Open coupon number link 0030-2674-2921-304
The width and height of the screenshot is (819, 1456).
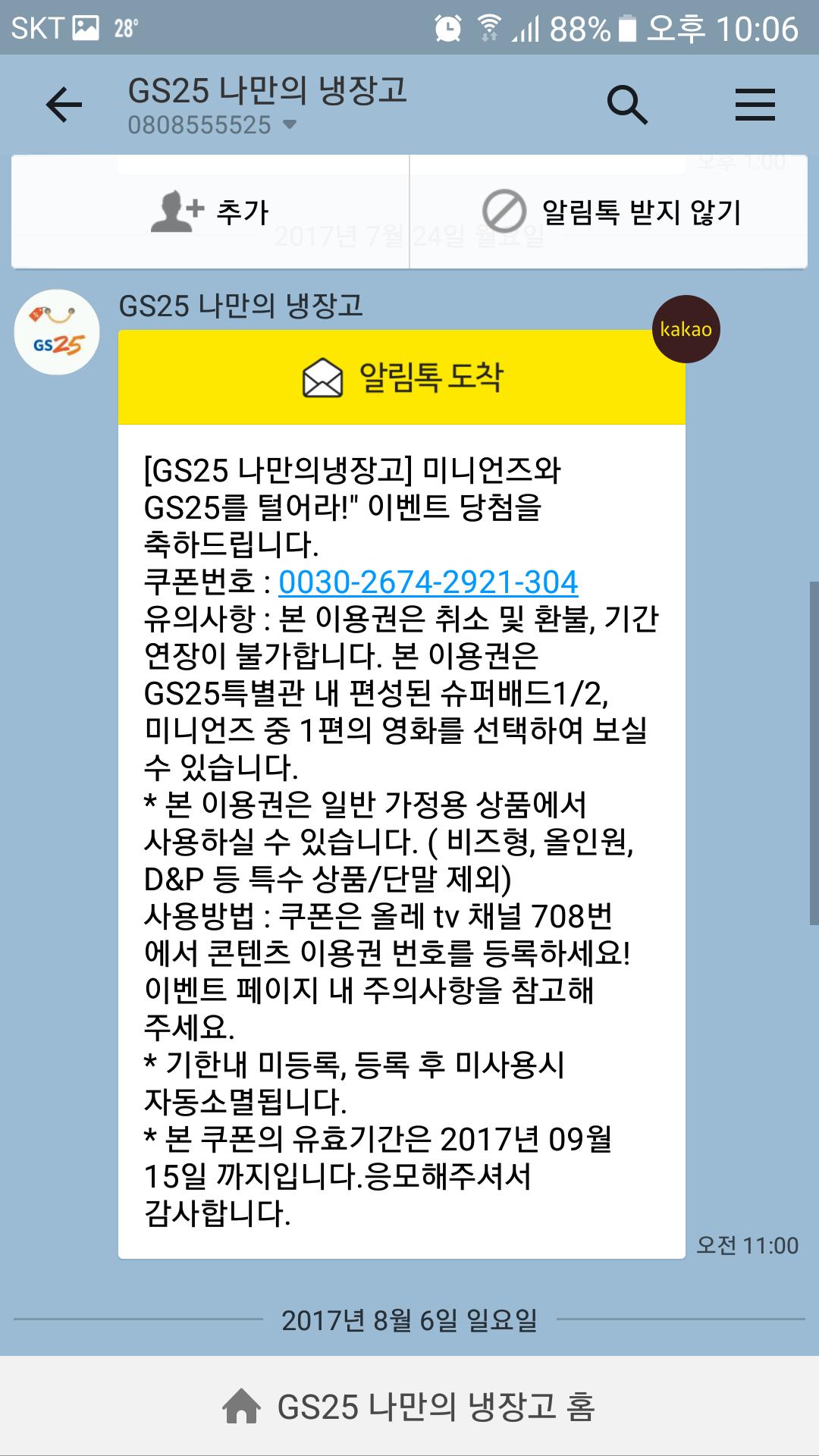click(x=428, y=582)
